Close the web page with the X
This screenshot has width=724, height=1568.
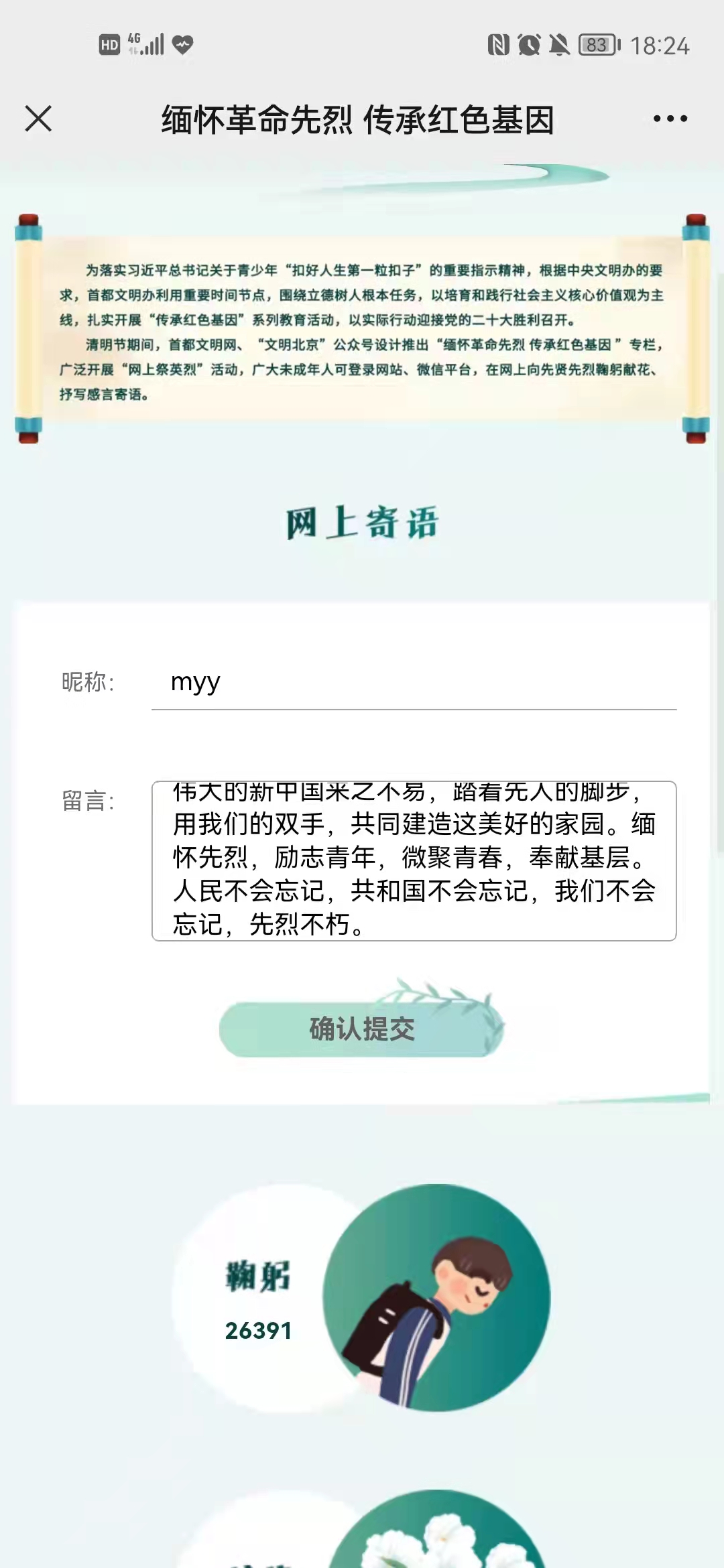click(x=38, y=119)
